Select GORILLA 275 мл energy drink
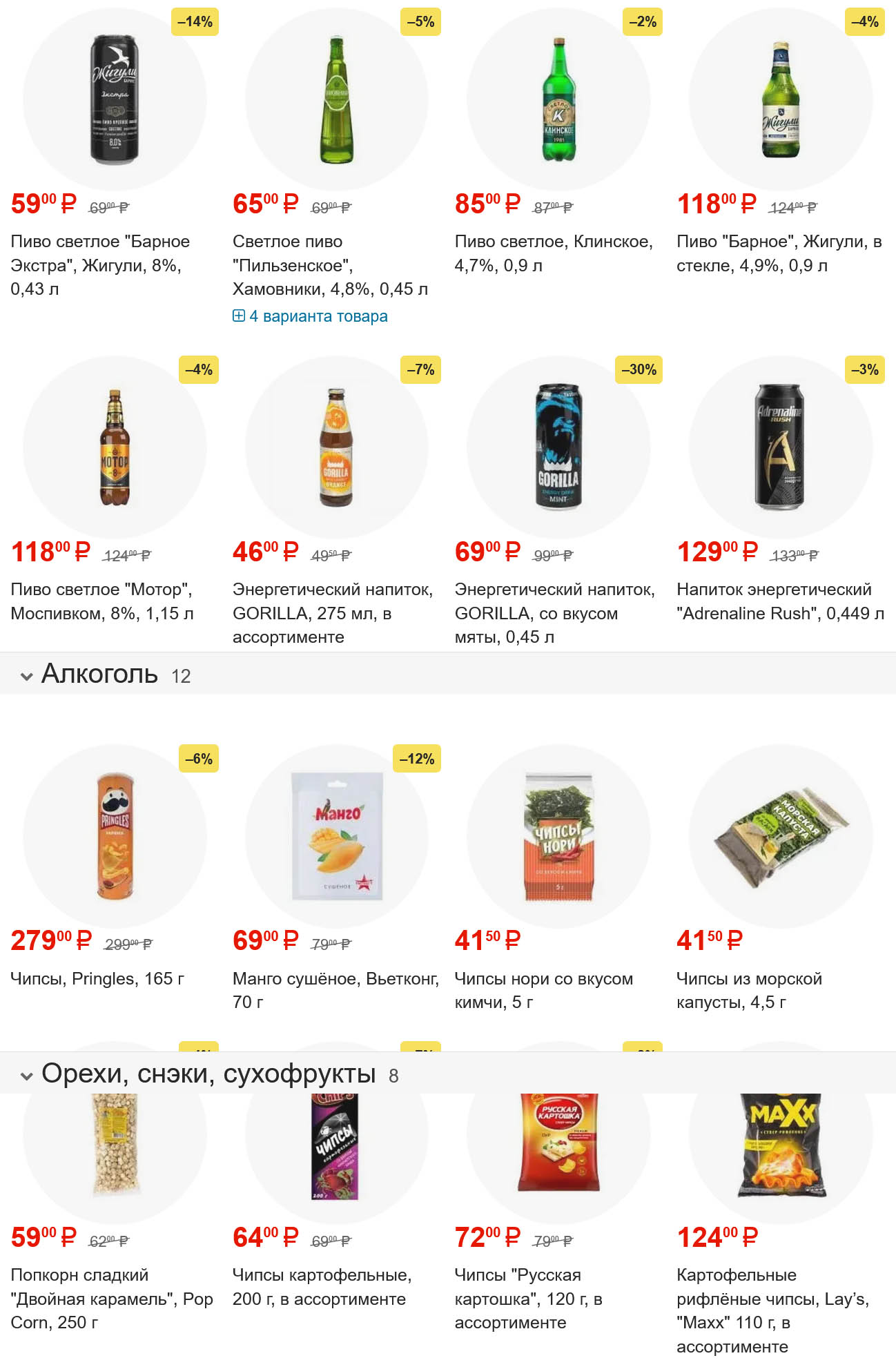Viewport: 896px width, 1367px height. click(x=336, y=447)
